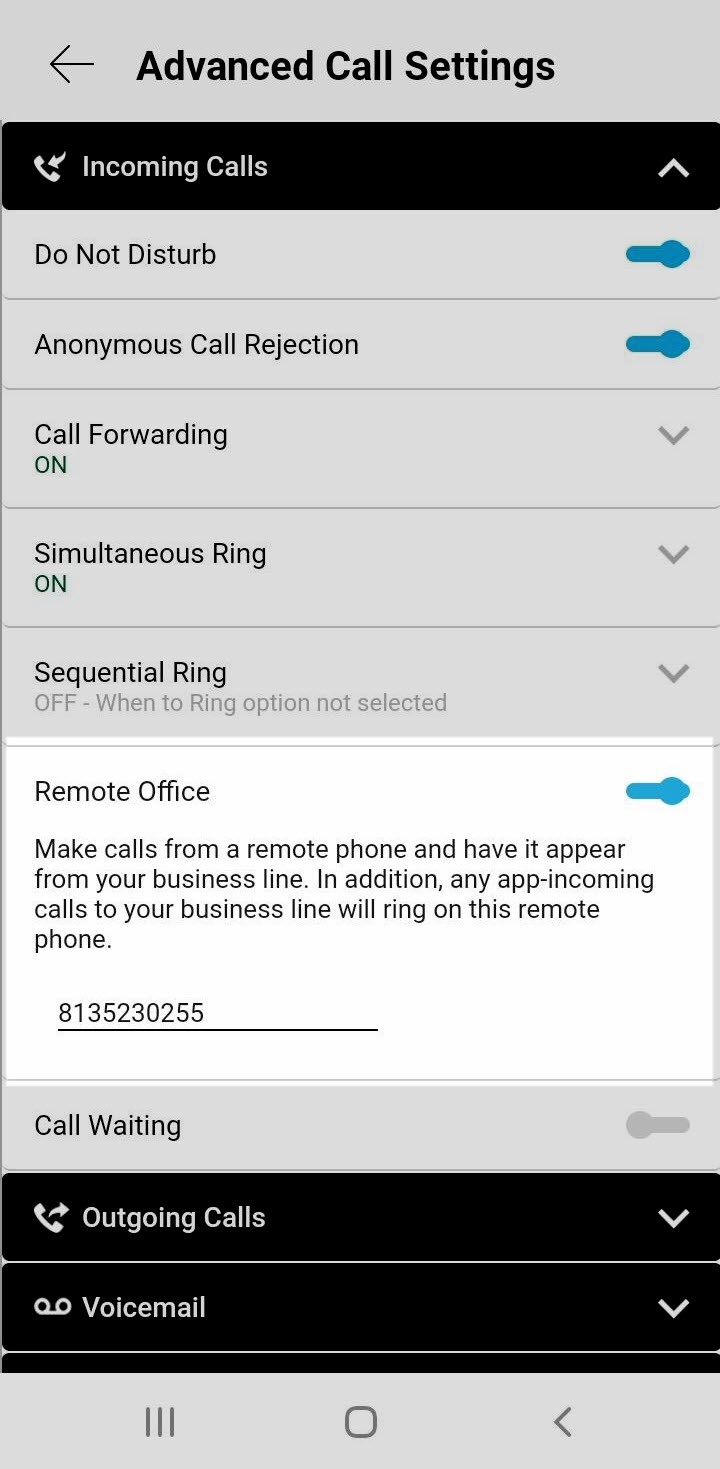Go back using the arrow in the header

tap(72, 65)
